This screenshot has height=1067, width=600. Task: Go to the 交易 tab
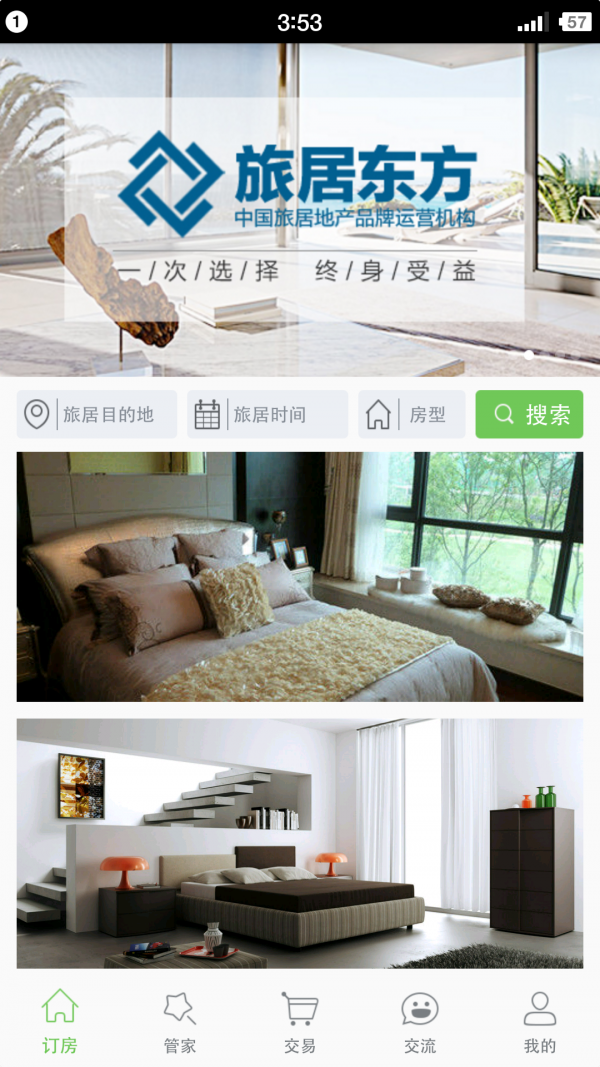300,1021
